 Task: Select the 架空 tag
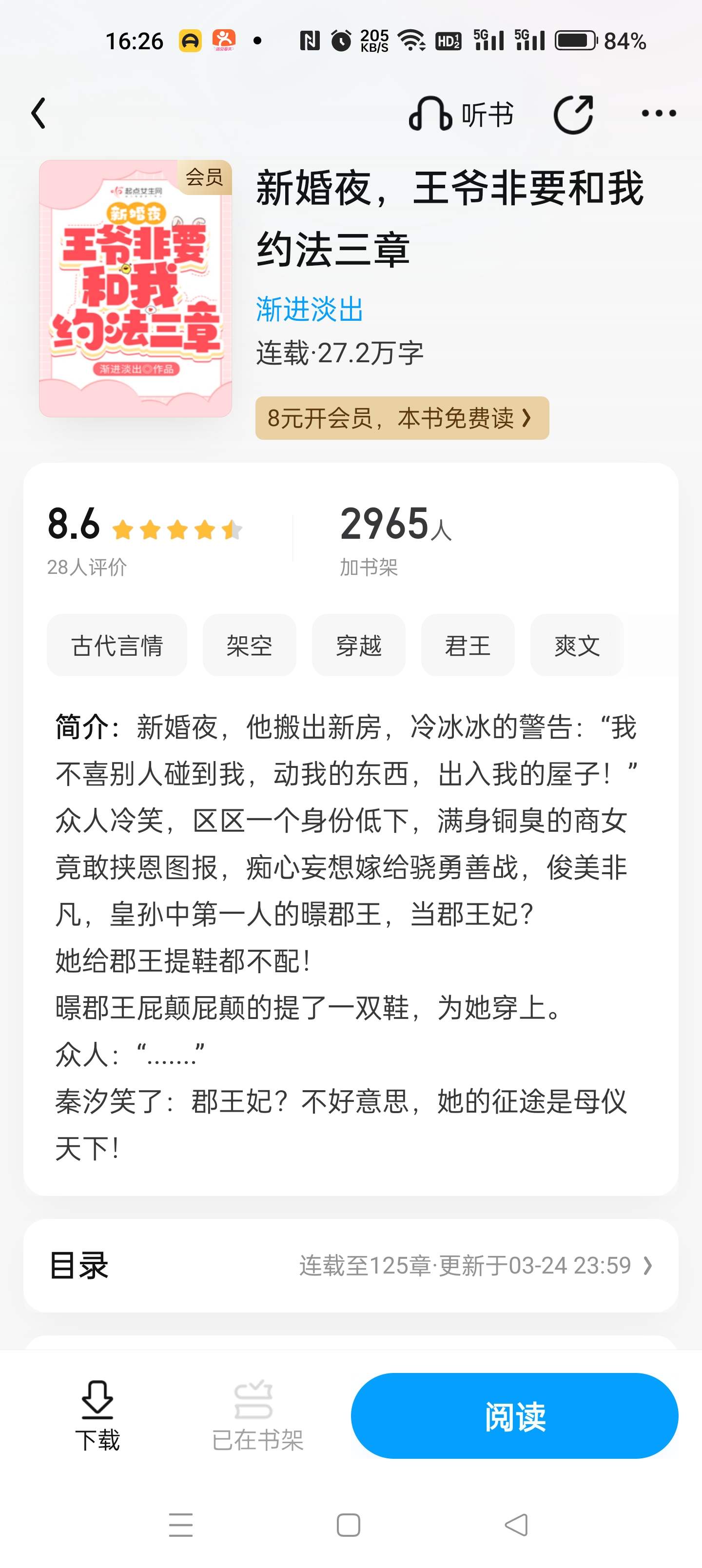coord(250,645)
